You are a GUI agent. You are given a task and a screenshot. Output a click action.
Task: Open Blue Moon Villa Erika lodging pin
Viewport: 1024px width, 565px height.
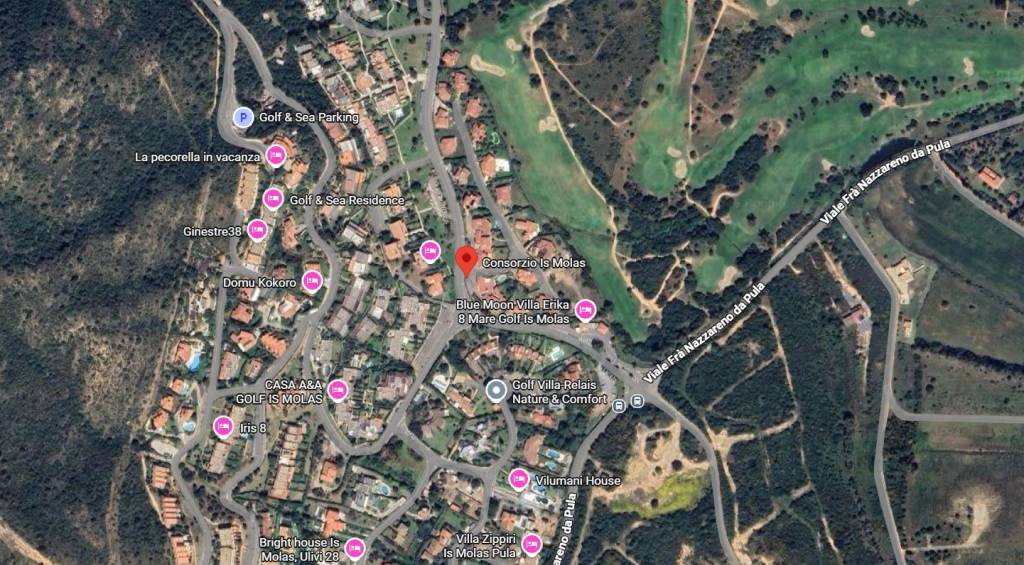pos(585,310)
